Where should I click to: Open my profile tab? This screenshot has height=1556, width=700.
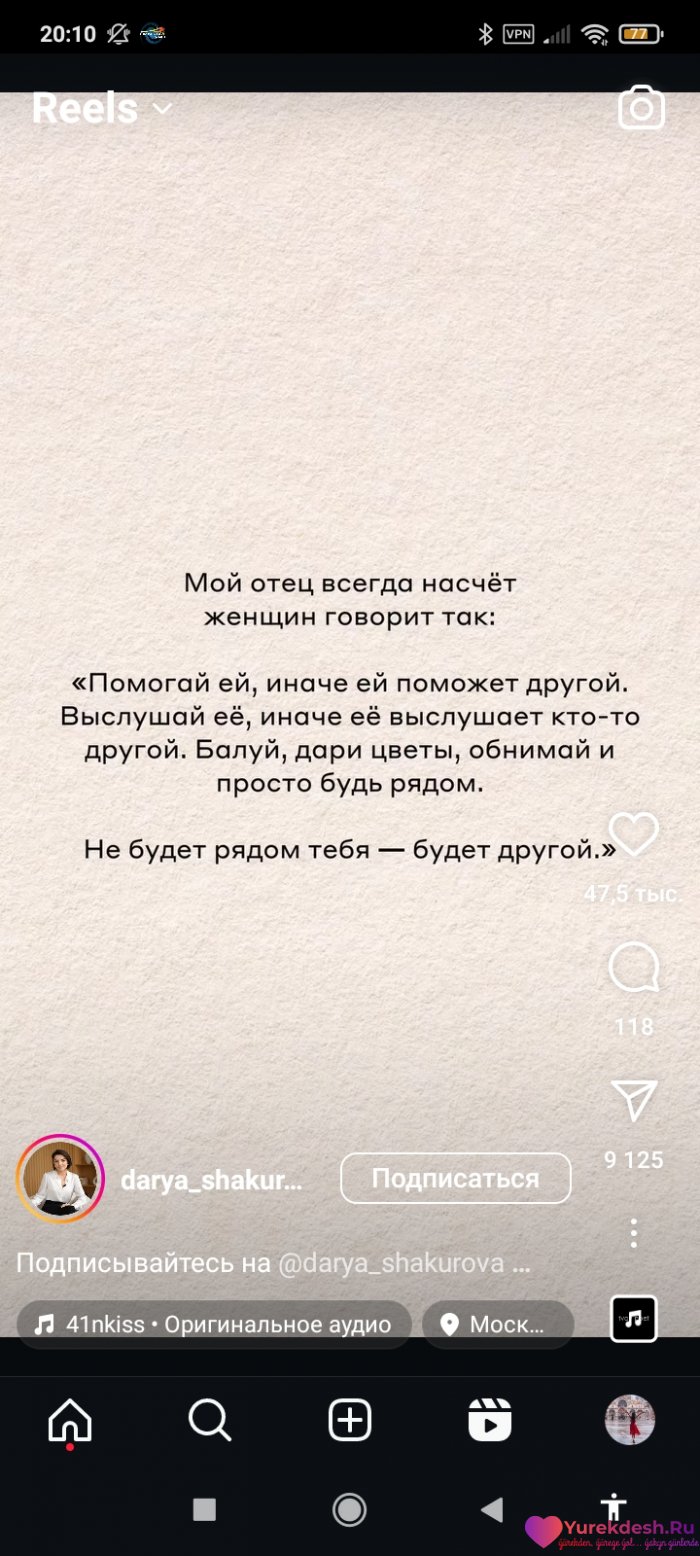(630, 1420)
